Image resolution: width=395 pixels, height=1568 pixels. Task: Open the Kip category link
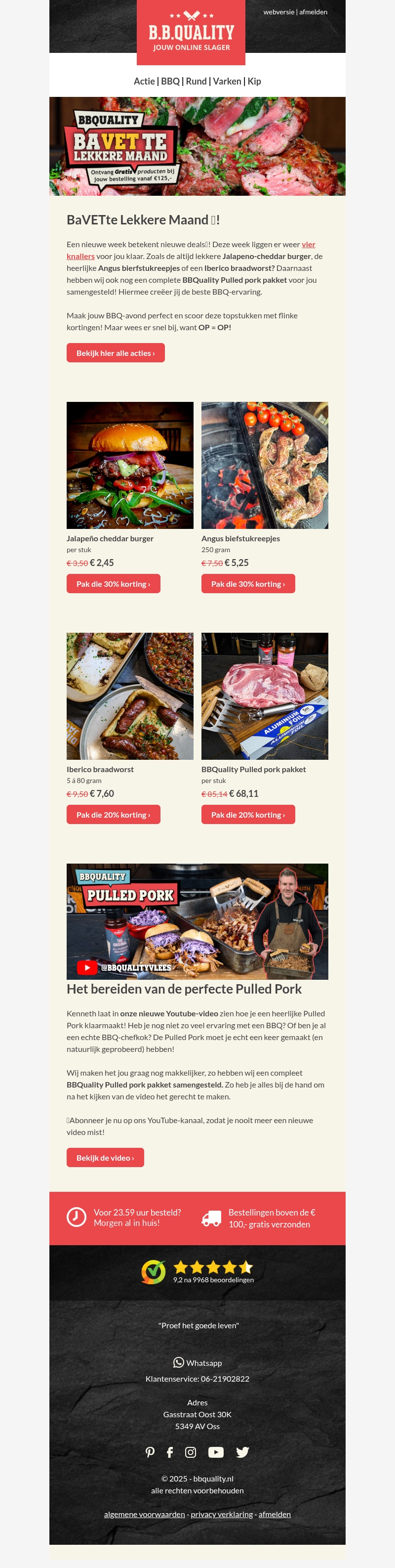click(254, 82)
